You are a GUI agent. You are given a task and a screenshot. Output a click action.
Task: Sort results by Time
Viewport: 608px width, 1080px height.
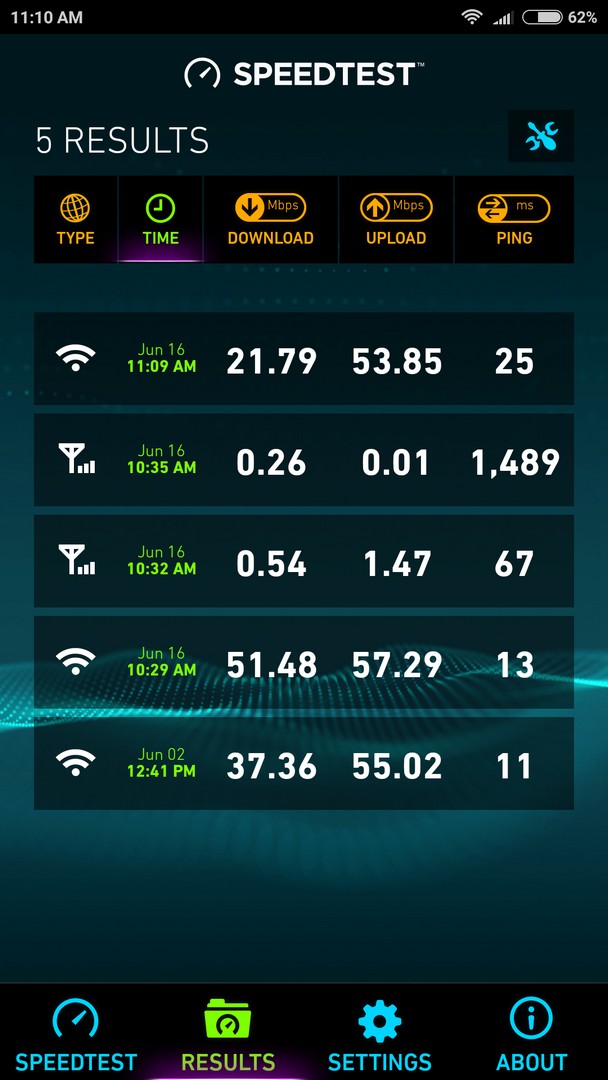[x=160, y=219]
